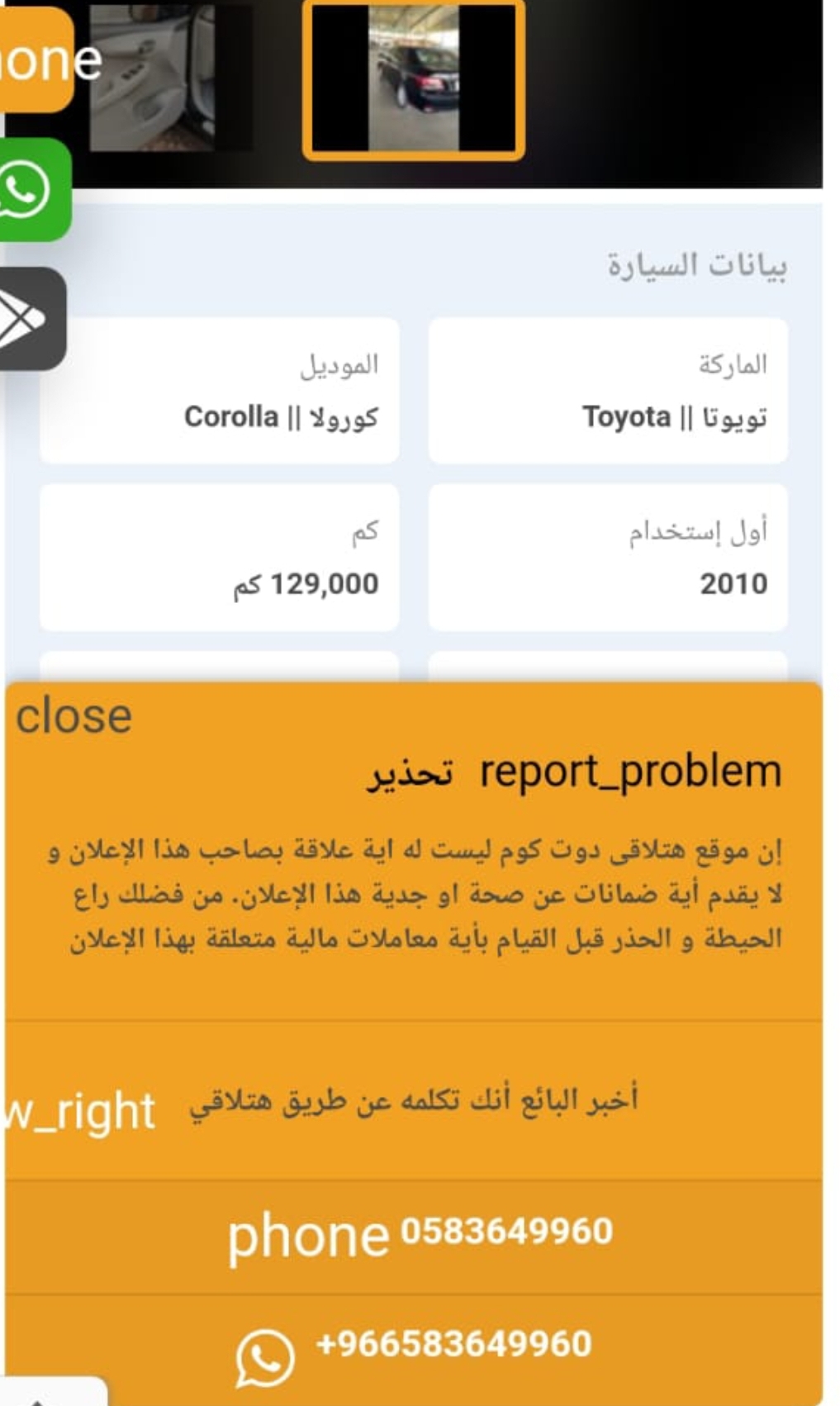Tap the orange phone floating button
Image resolution: width=840 pixels, height=1406 pixels.
[37, 59]
